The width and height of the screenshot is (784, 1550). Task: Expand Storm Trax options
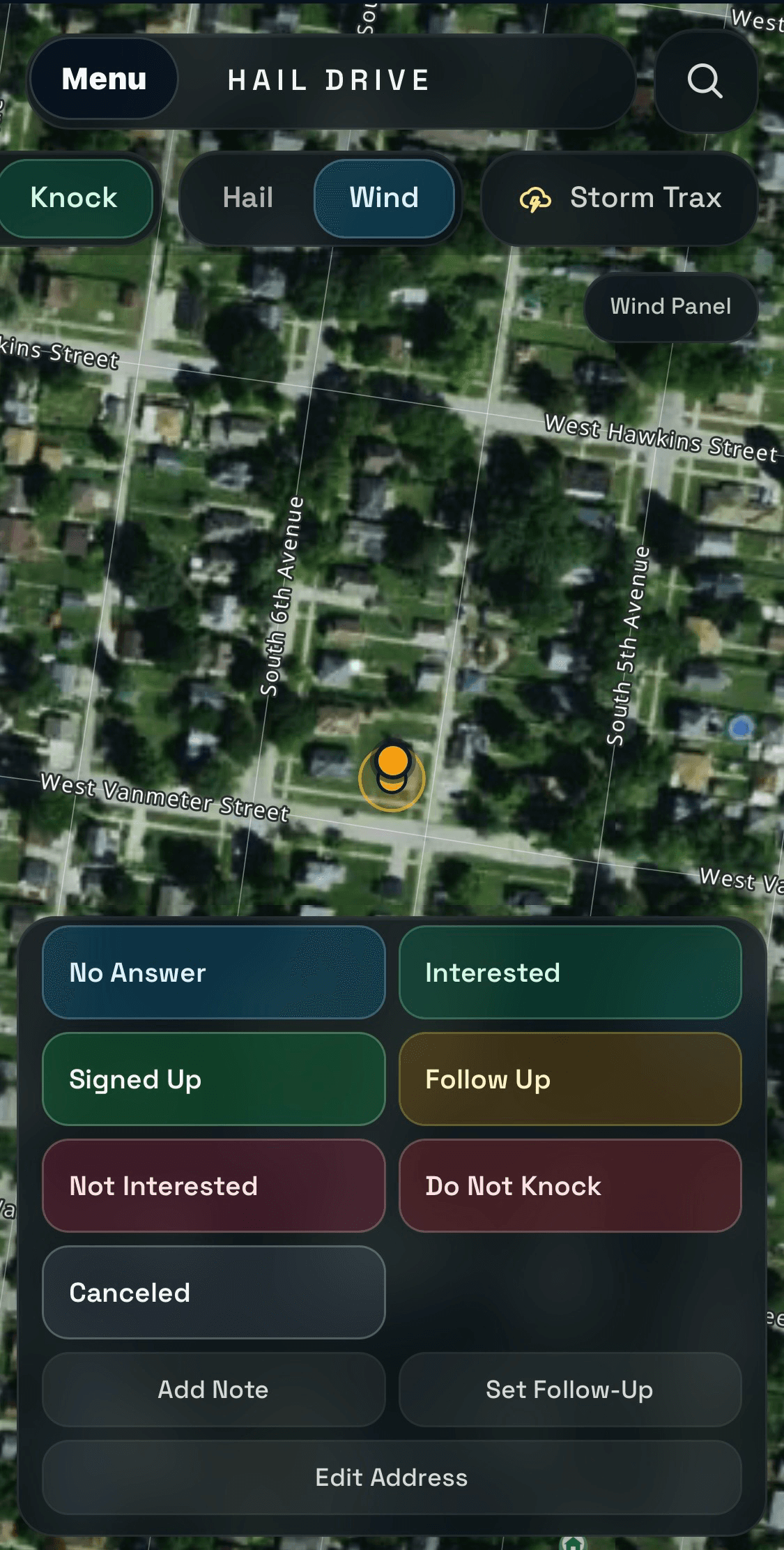click(x=617, y=199)
